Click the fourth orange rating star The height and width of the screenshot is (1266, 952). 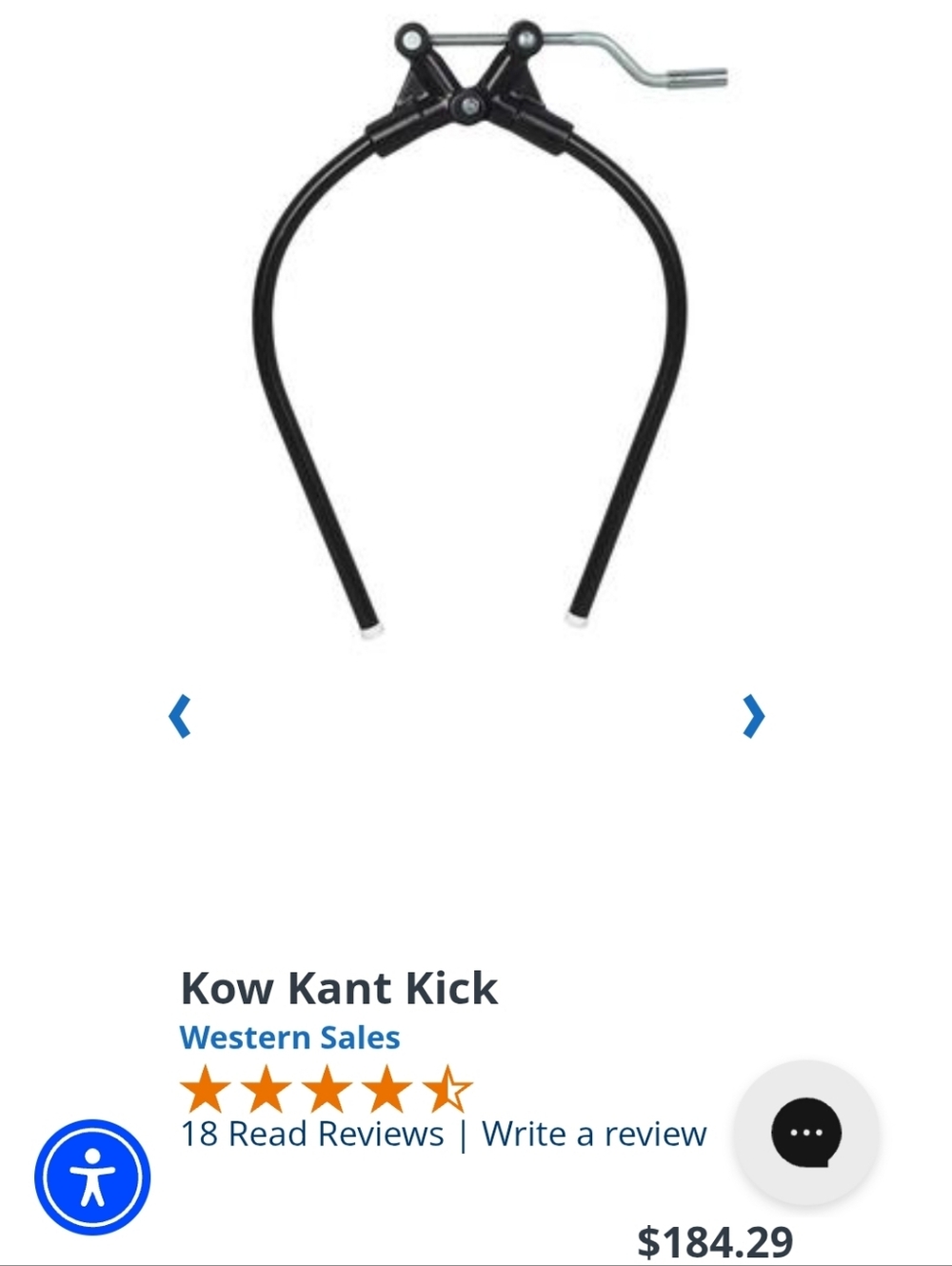(386, 1091)
